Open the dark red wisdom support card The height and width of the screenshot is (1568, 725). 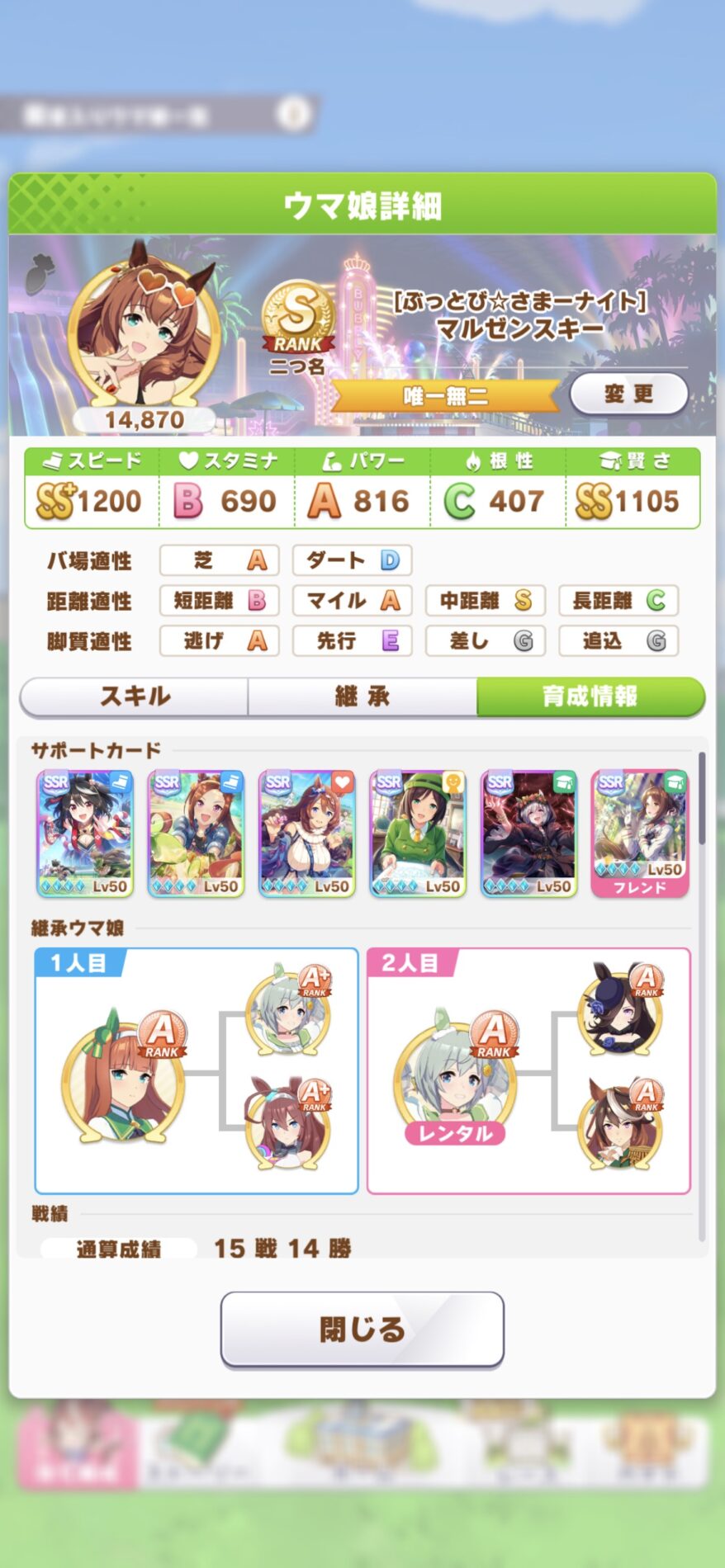528,834
